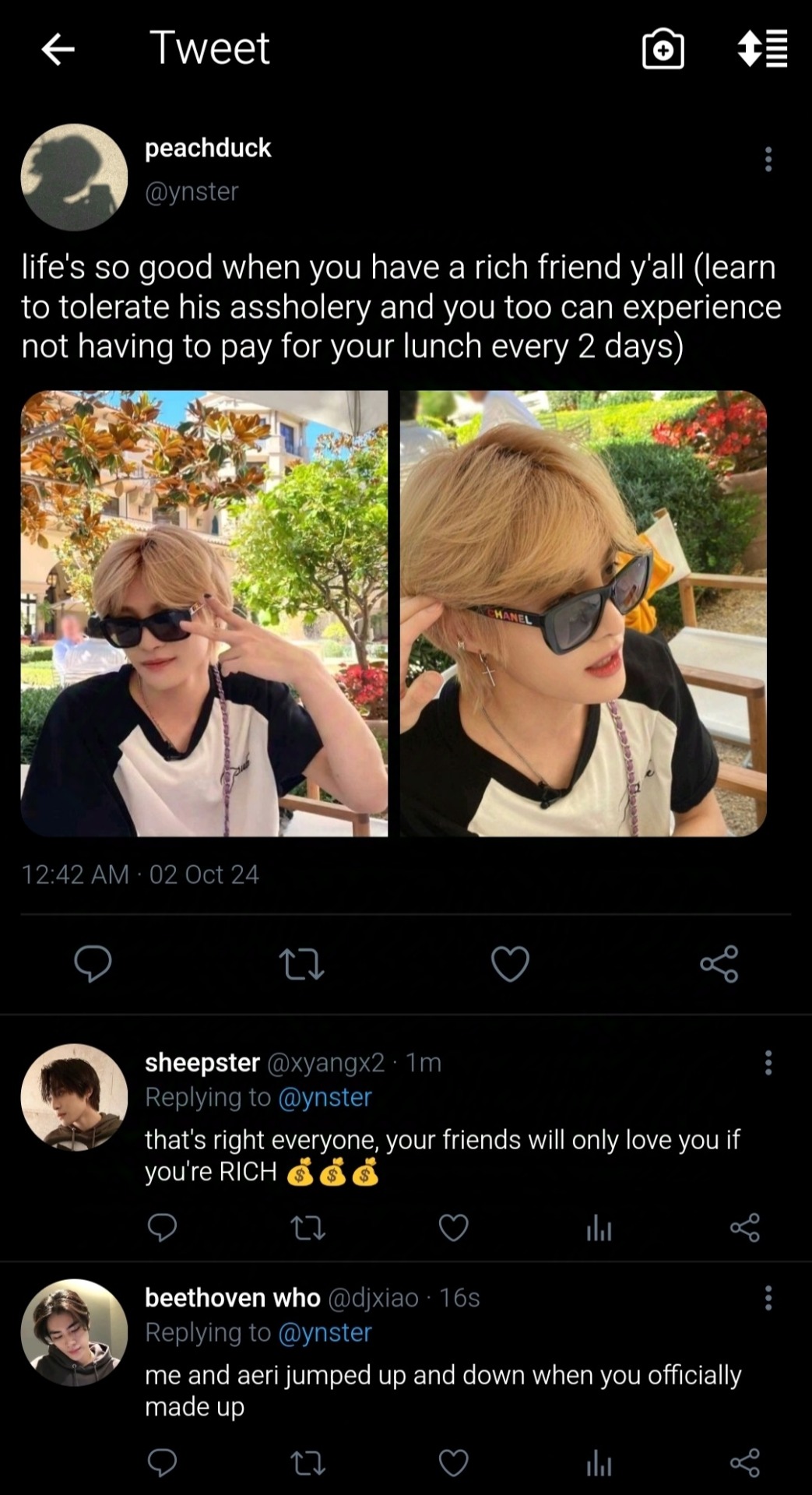The image size is (812, 1495).
Task: Share beethoven who's reply
Action: [x=744, y=1463]
